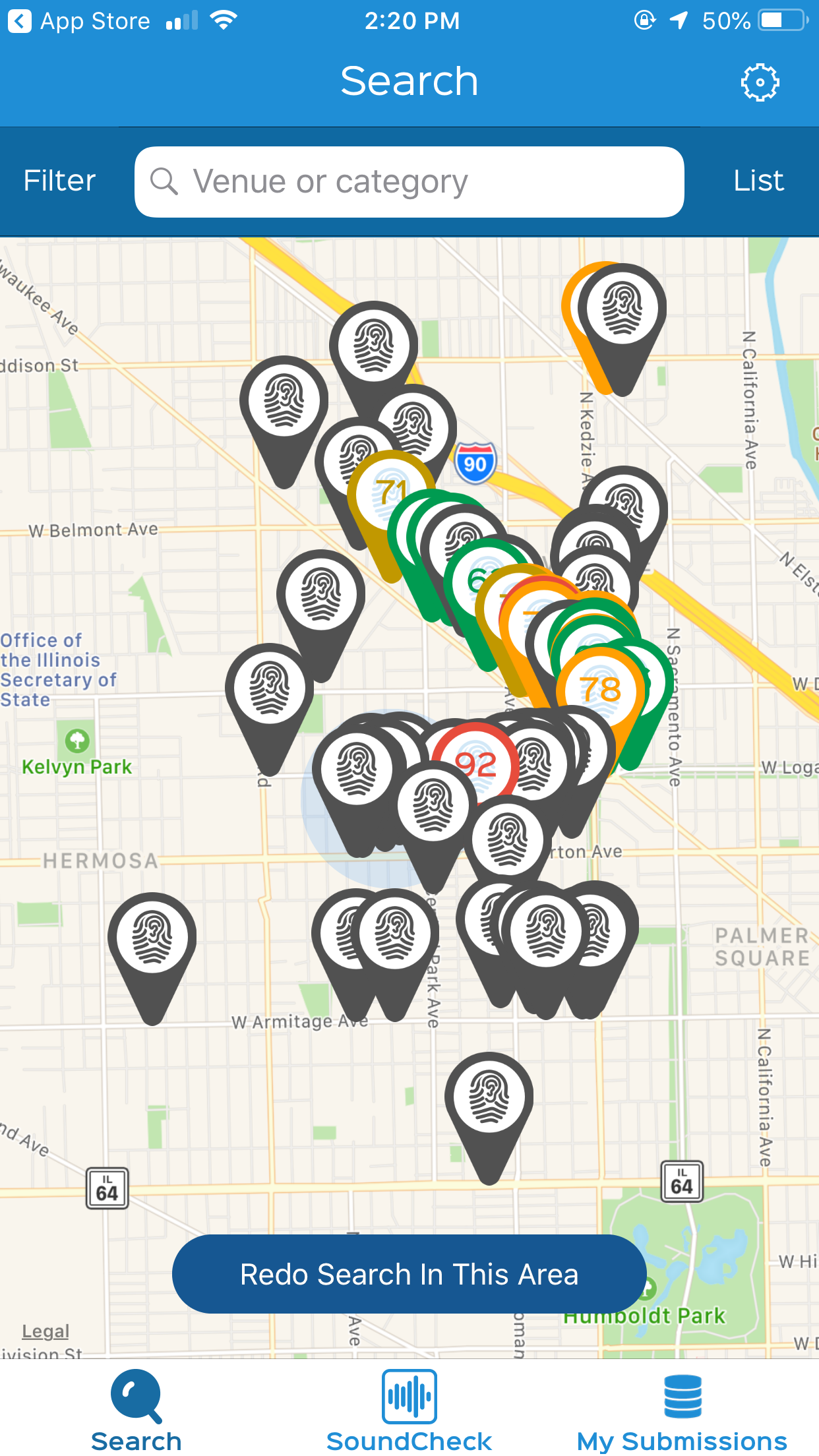Return to App Store via back arrow
Screen dimensions: 819x1456
(20, 21)
